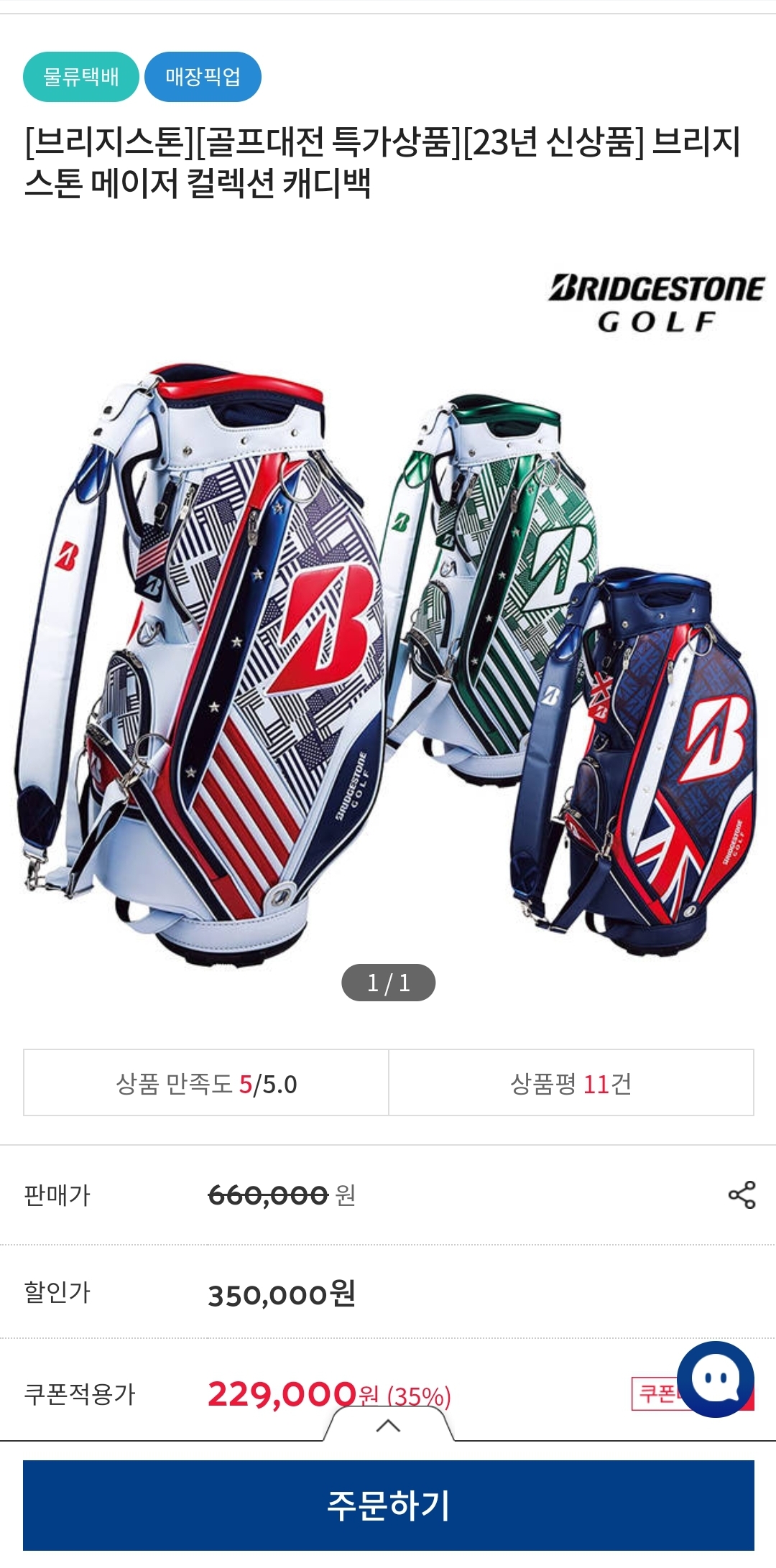Expand the bottom order panel chevron
Image resolution: width=776 pixels, height=1568 pixels.
tap(388, 1426)
